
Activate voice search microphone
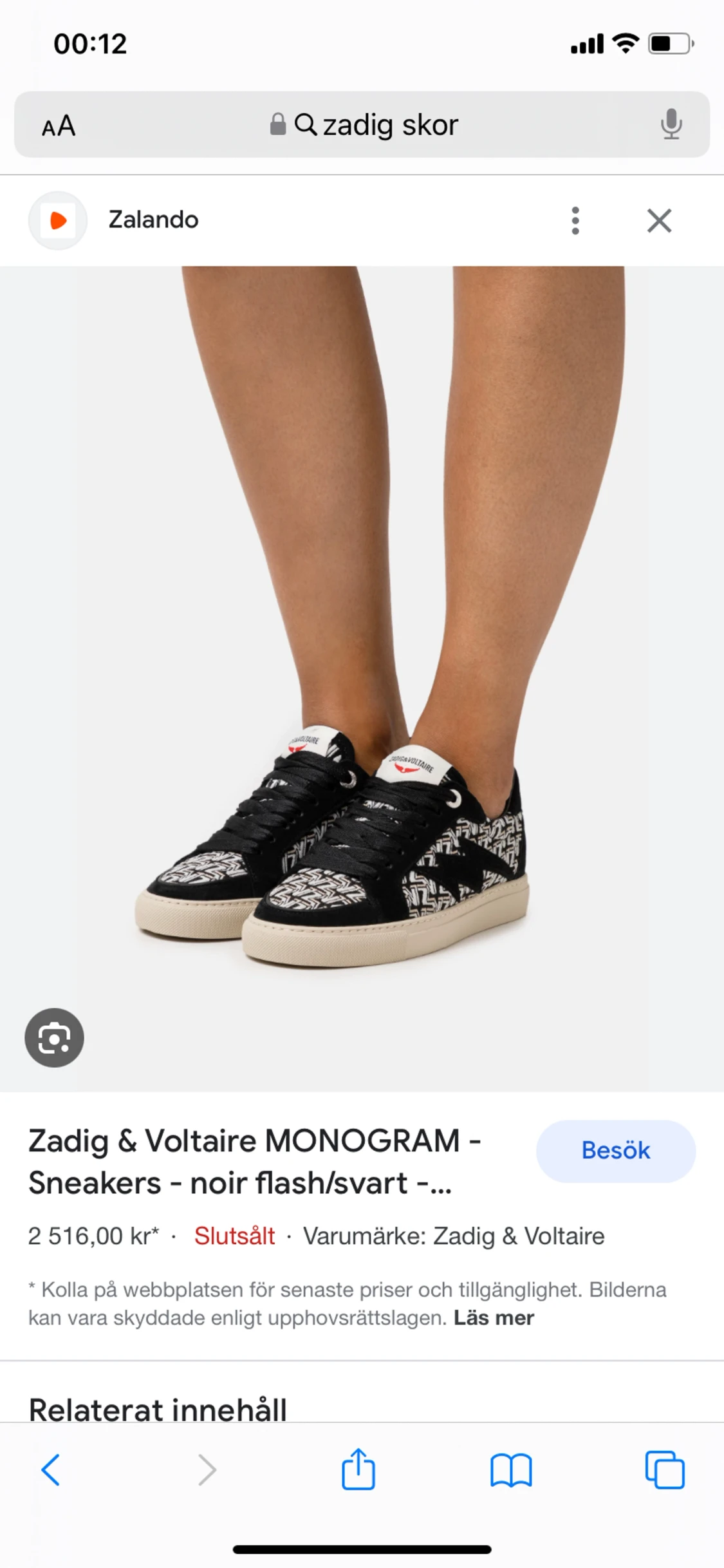(671, 124)
